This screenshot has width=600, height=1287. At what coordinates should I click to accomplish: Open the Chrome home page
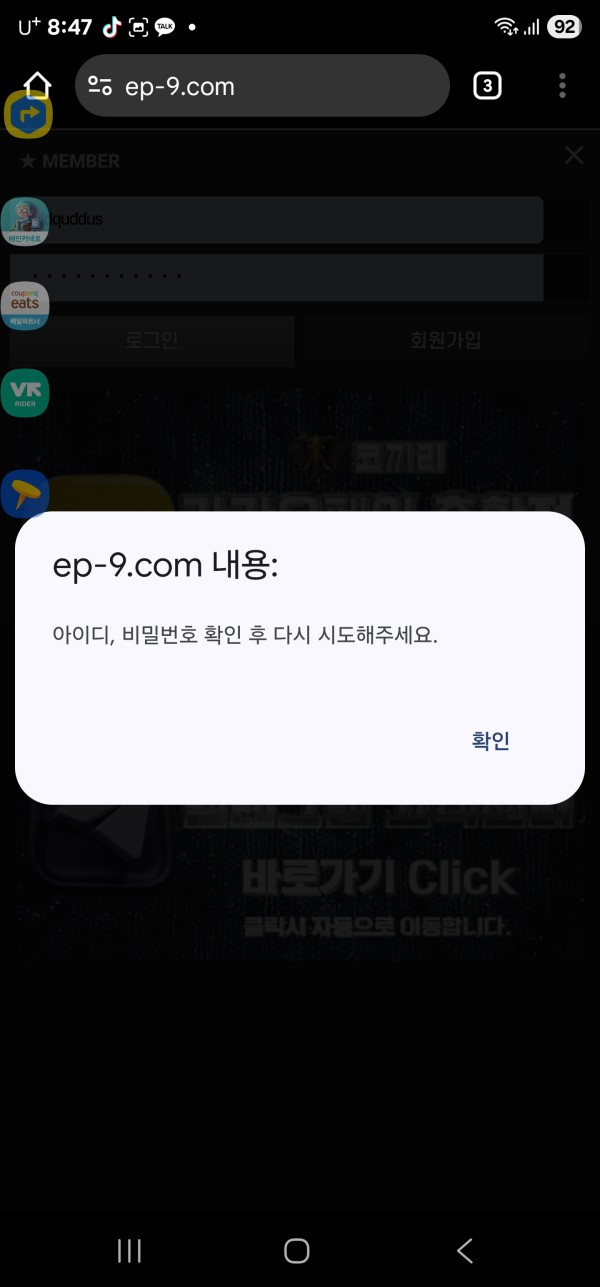(37, 85)
